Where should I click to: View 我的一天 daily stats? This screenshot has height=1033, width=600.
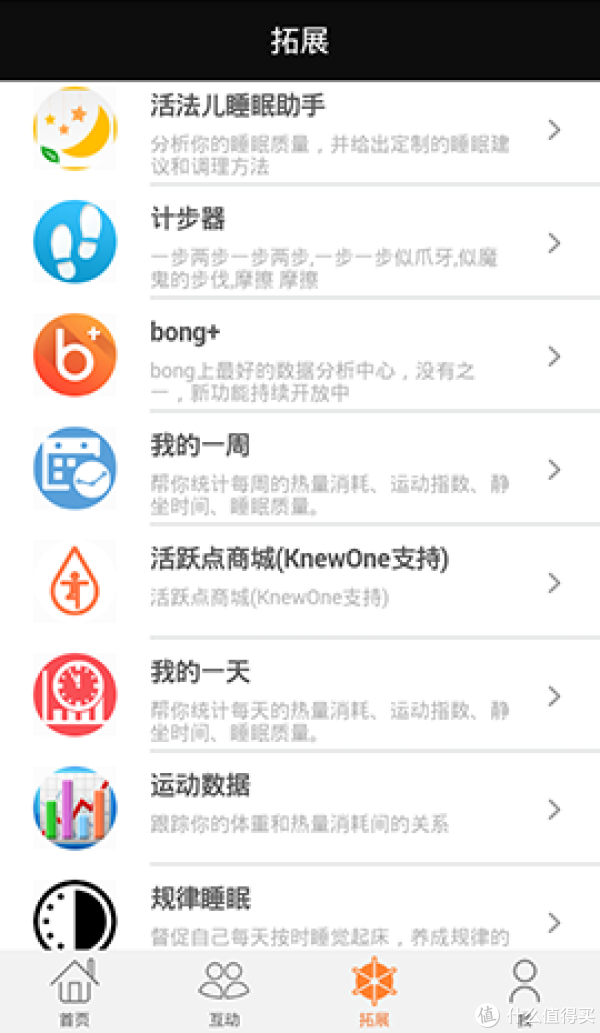[300, 696]
